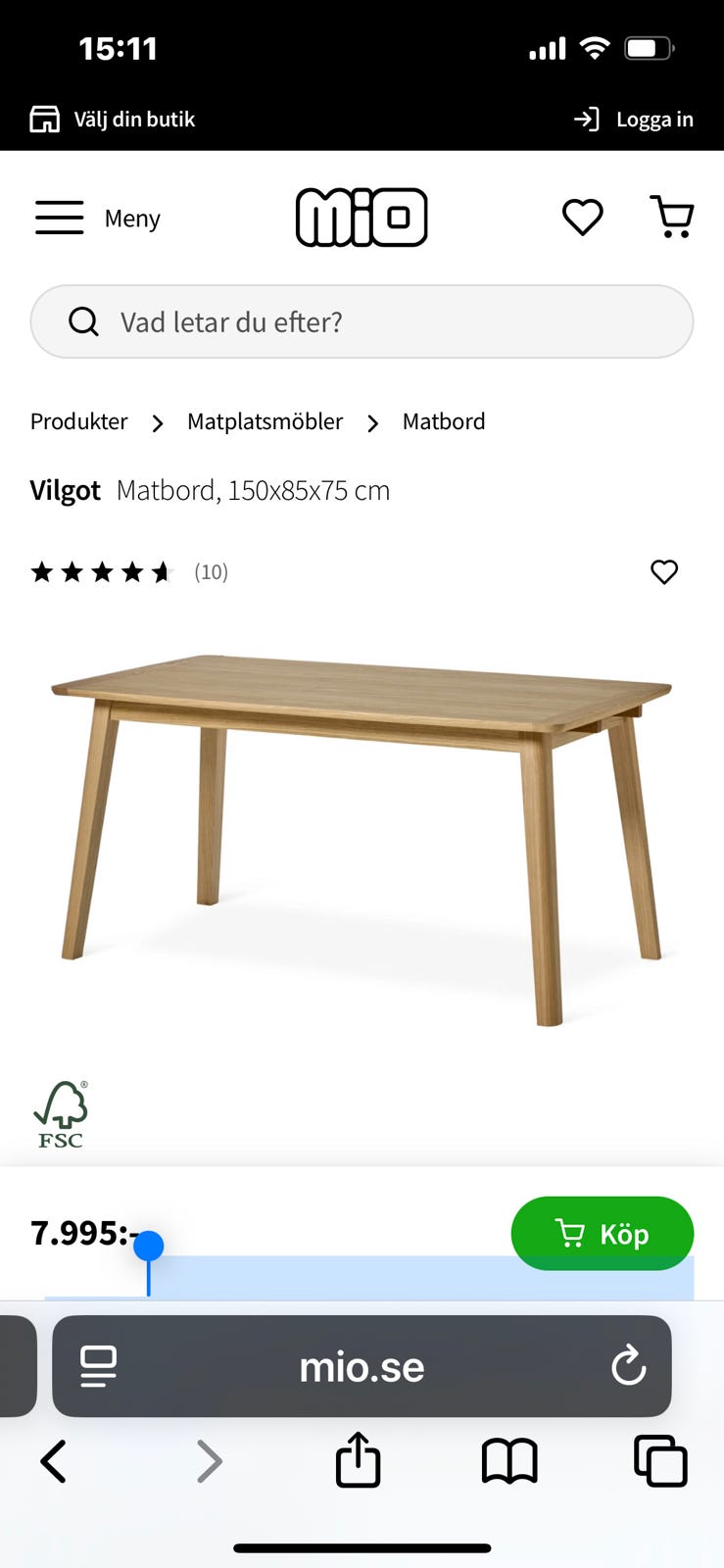
Task: Tap Logga in to sign in
Action: coord(654,118)
